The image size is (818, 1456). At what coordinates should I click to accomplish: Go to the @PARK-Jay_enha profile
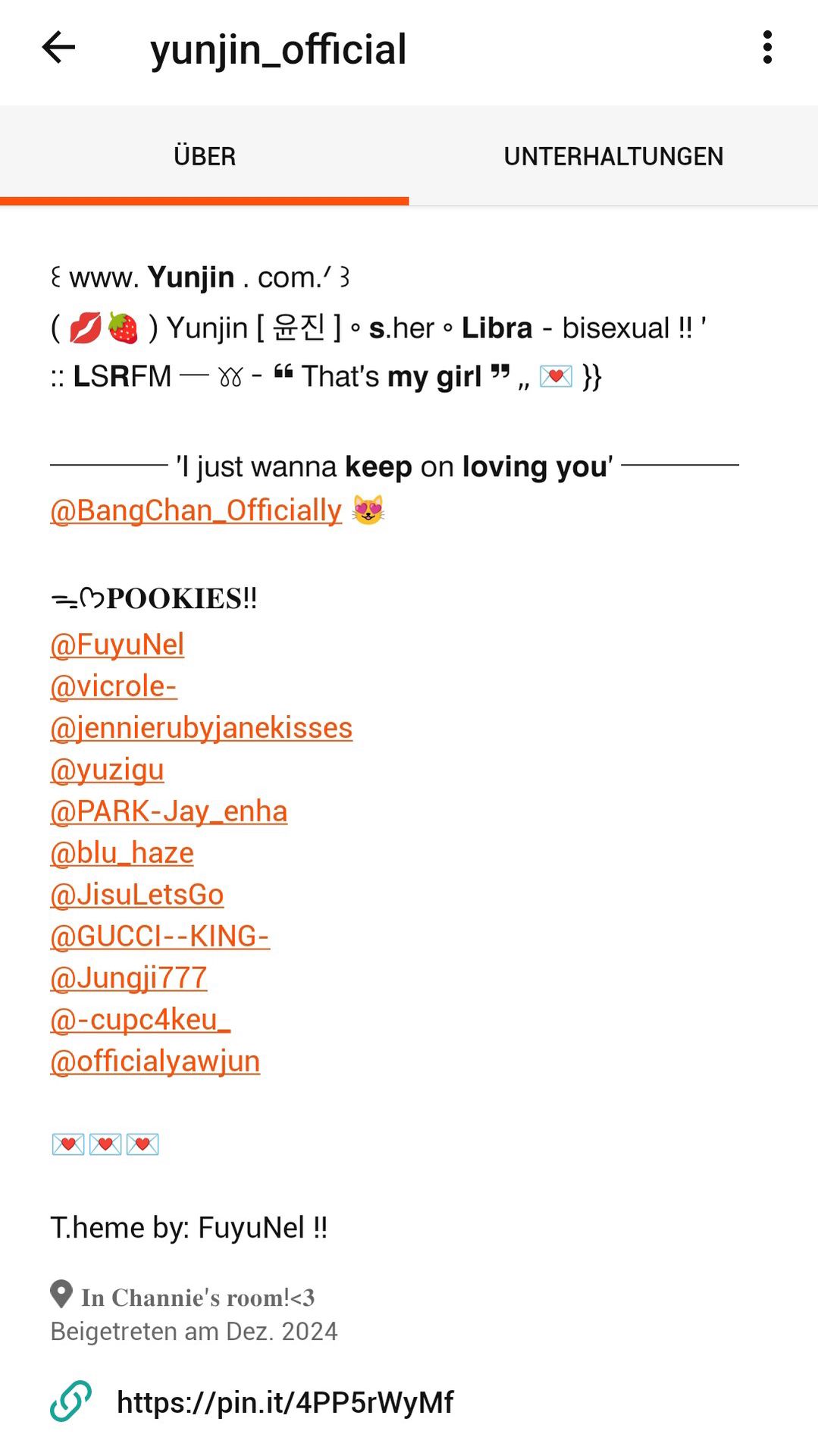(168, 811)
